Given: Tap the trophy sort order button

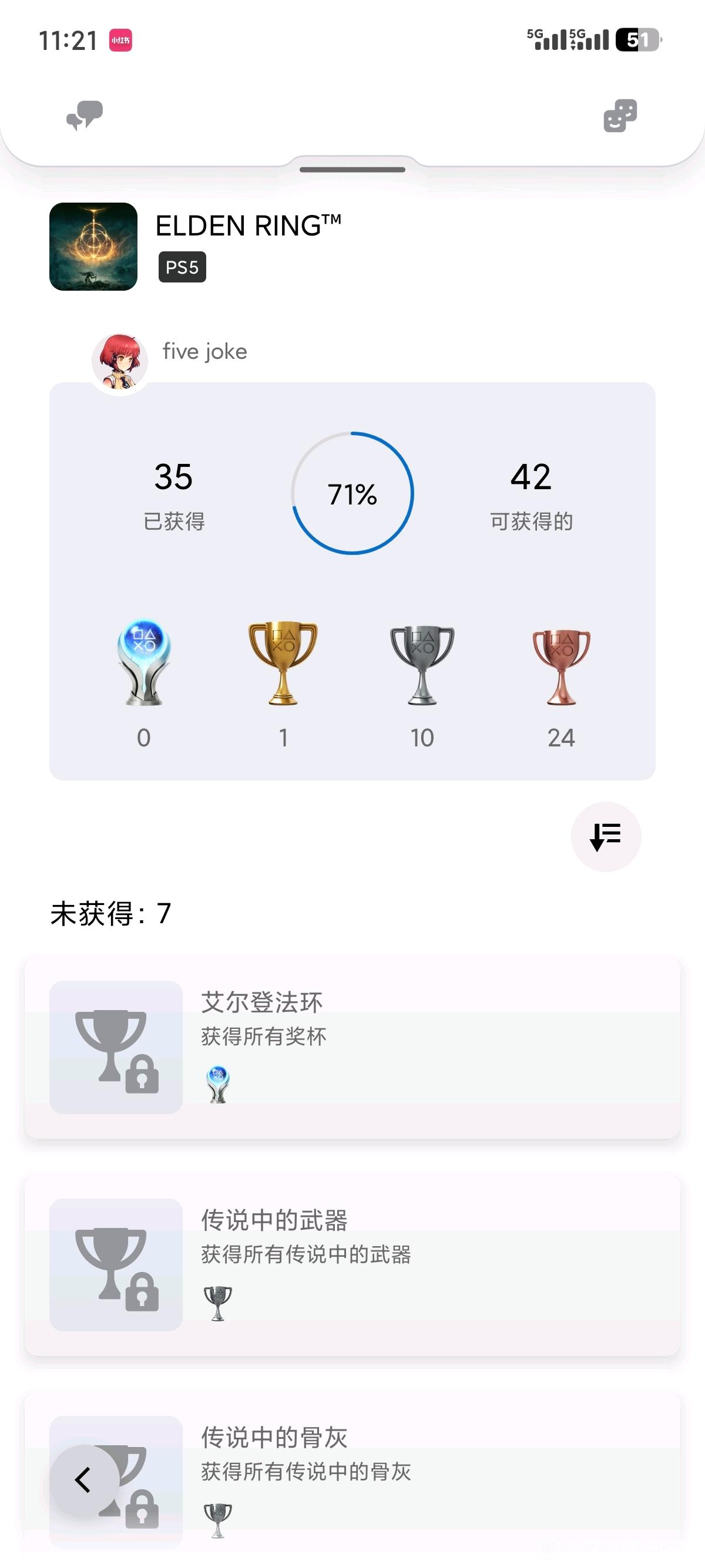Looking at the screenshot, I should (606, 836).
